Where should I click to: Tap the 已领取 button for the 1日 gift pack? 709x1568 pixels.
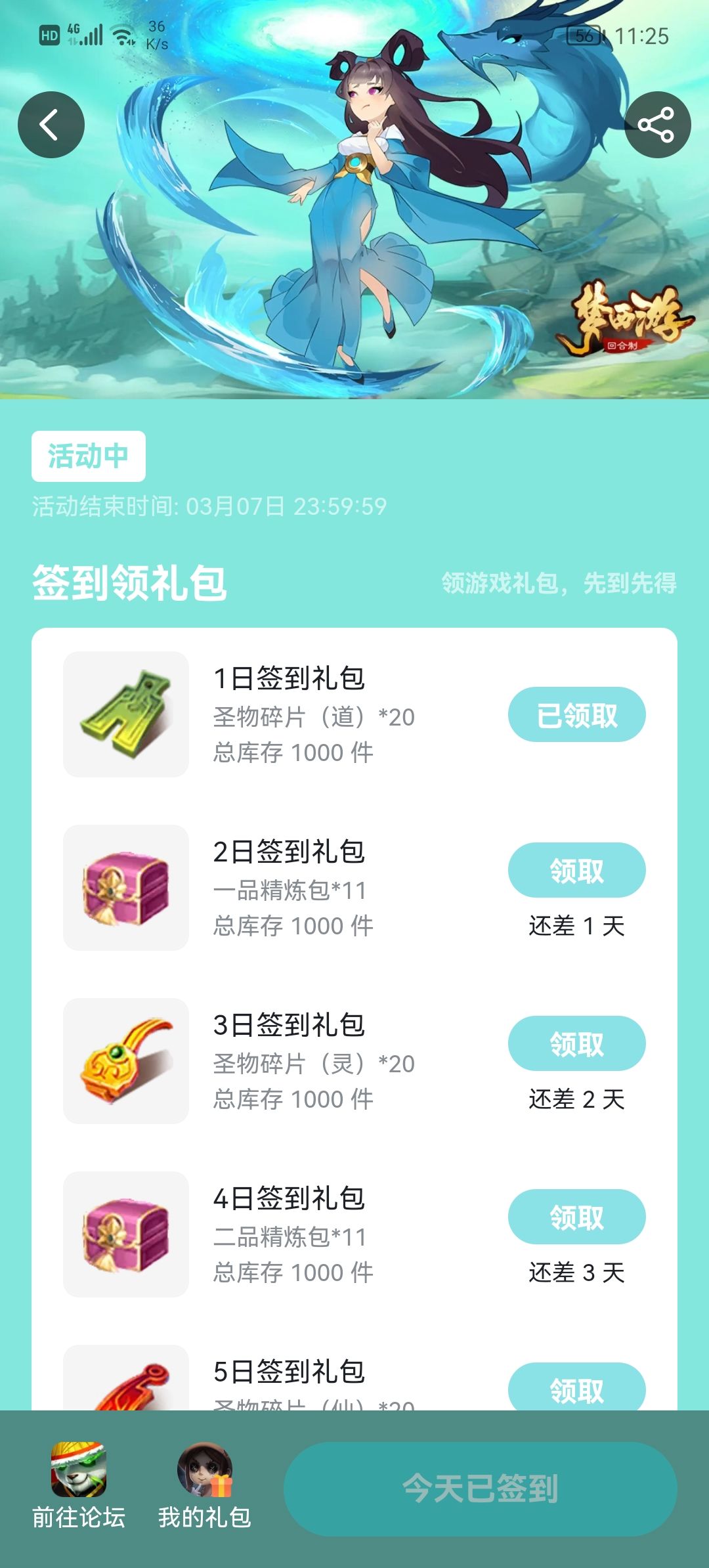(x=577, y=714)
